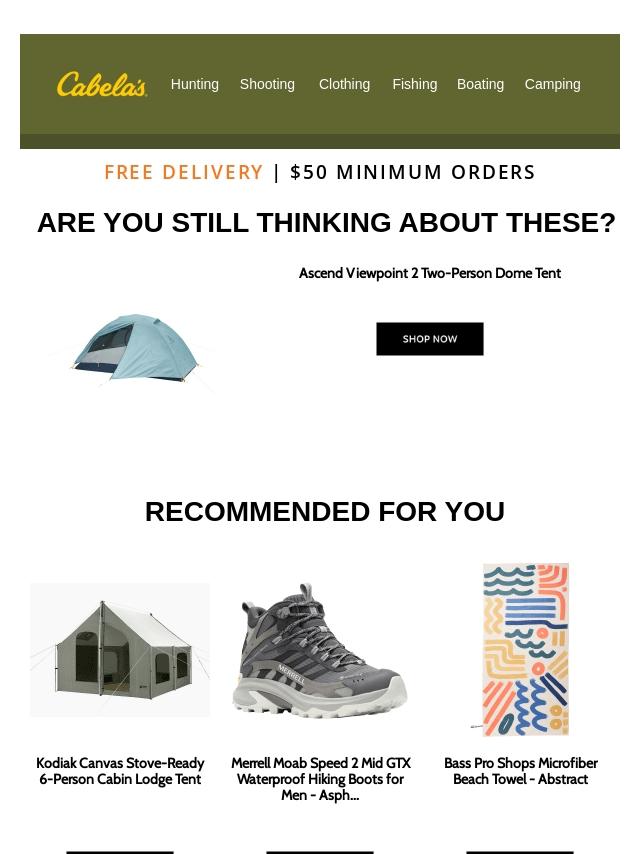Go to the Shooting section
640x854 pixels.
[267, 84]
